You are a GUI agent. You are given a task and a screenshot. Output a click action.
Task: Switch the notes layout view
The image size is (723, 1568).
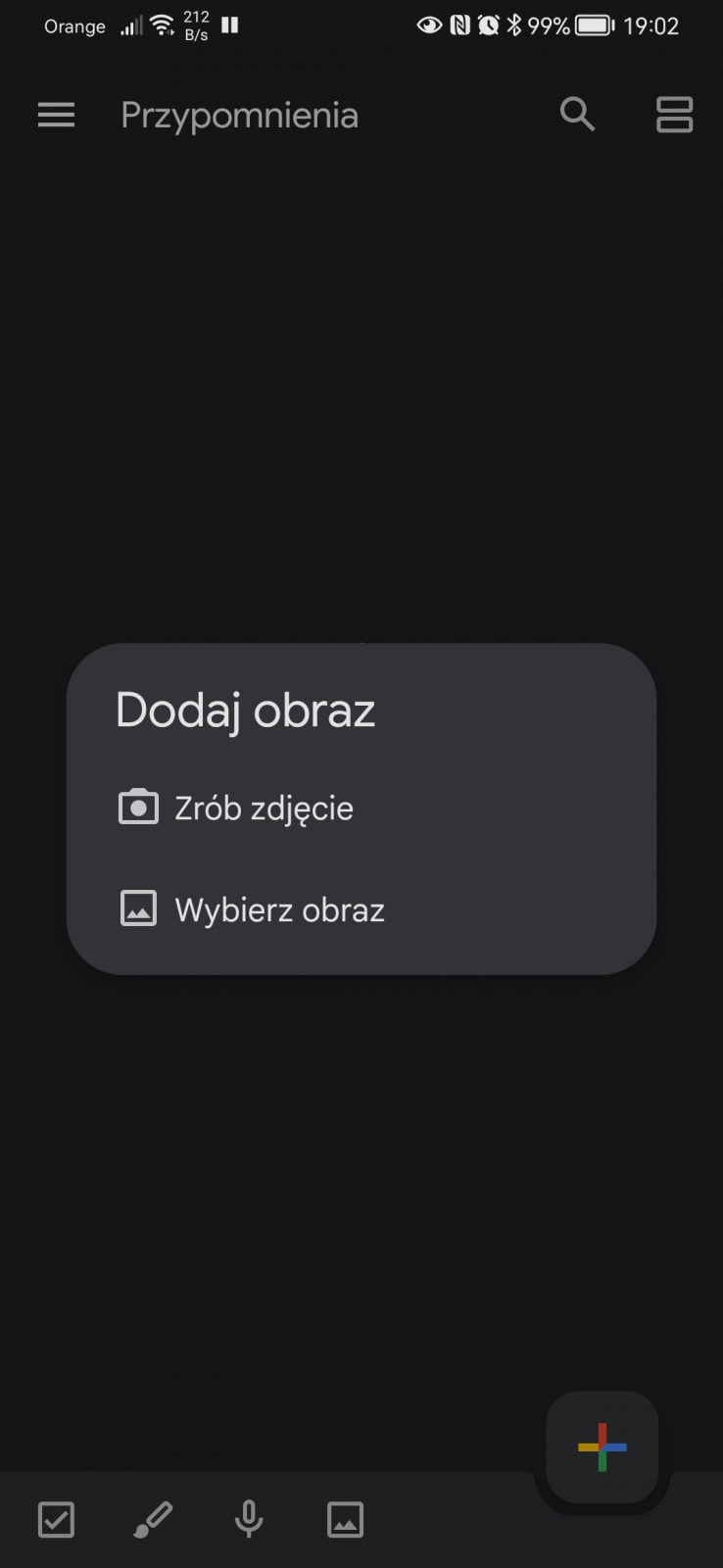tap(674, 115)
